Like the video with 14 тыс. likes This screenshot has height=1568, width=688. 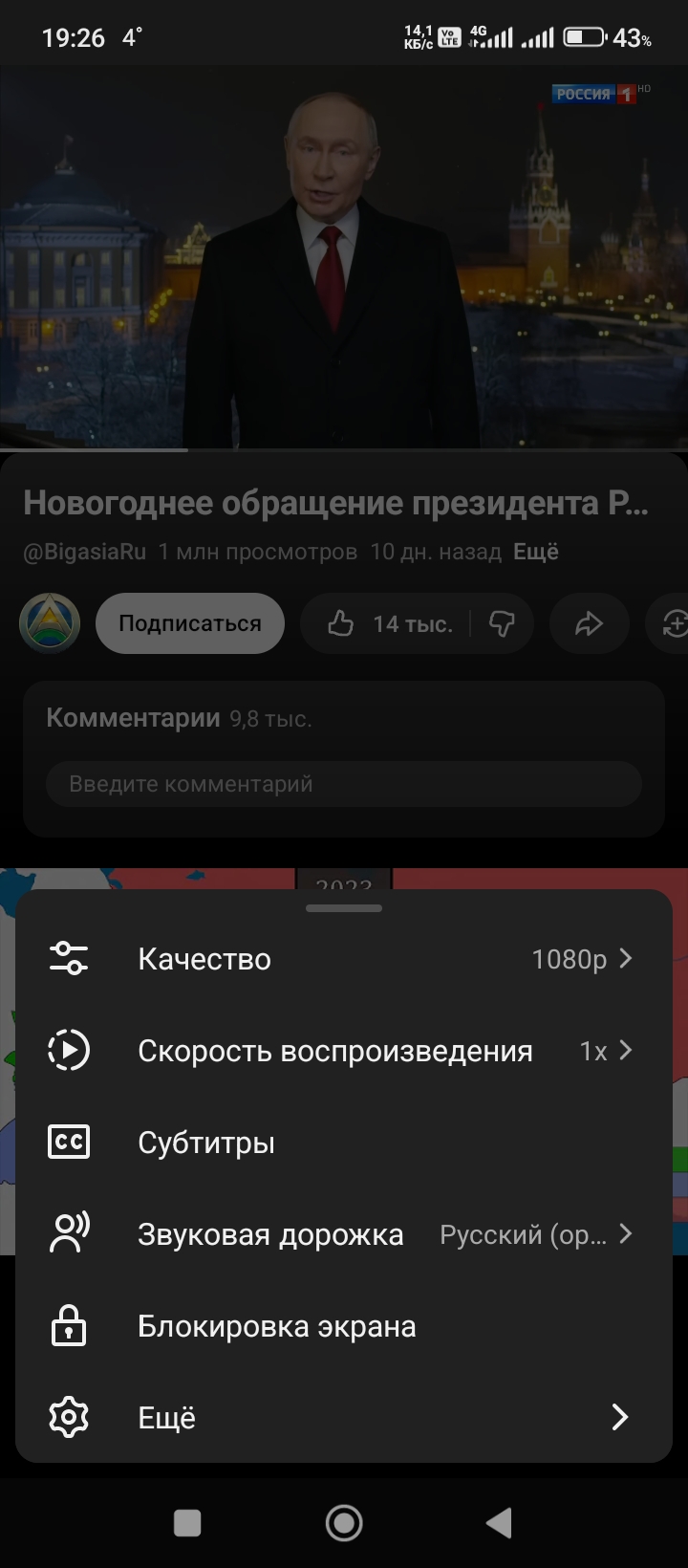click(x=390, y=624)
